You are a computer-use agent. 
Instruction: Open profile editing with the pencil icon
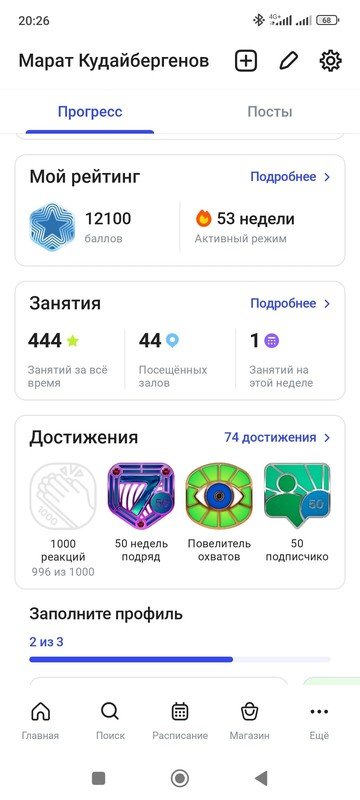[x=288, y=61]
